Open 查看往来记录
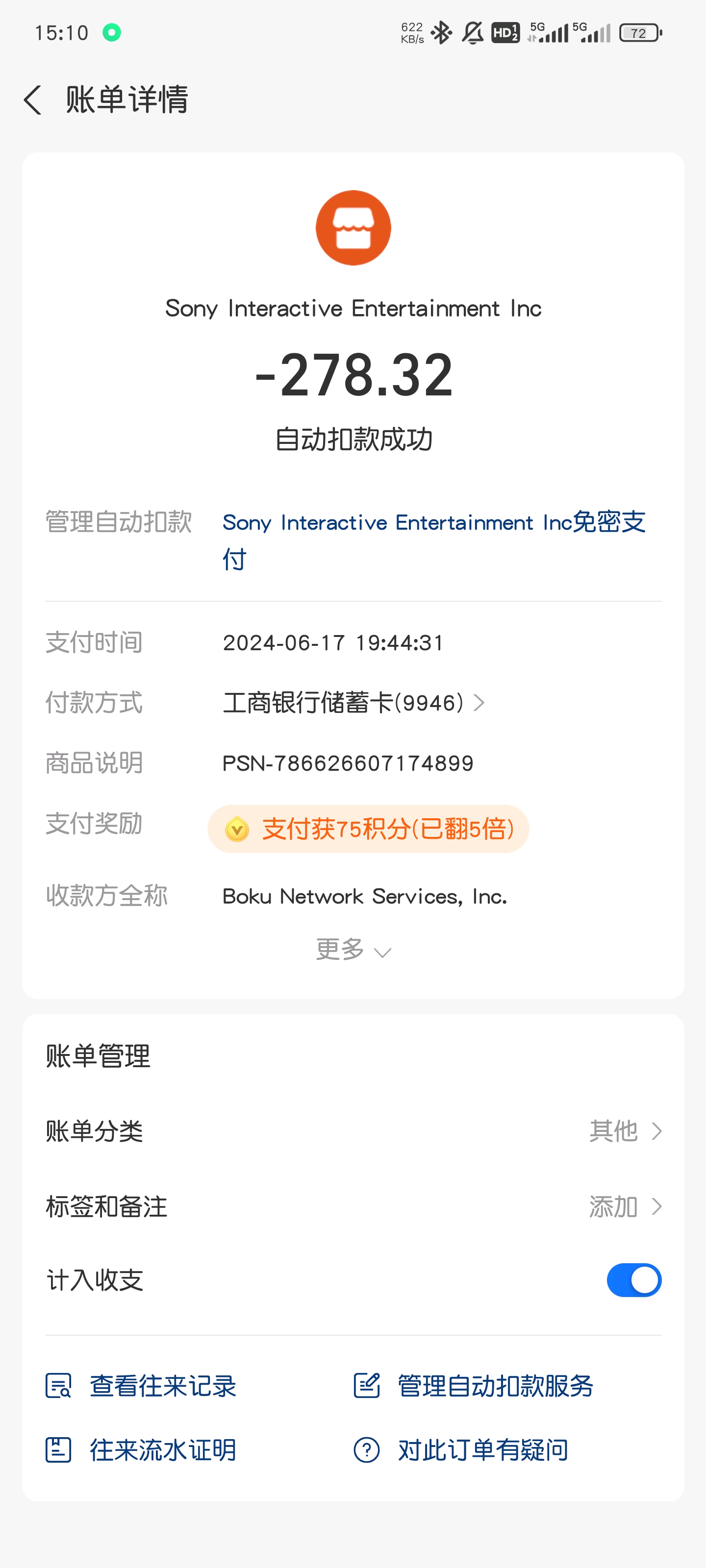 [x=141, y=1386]
